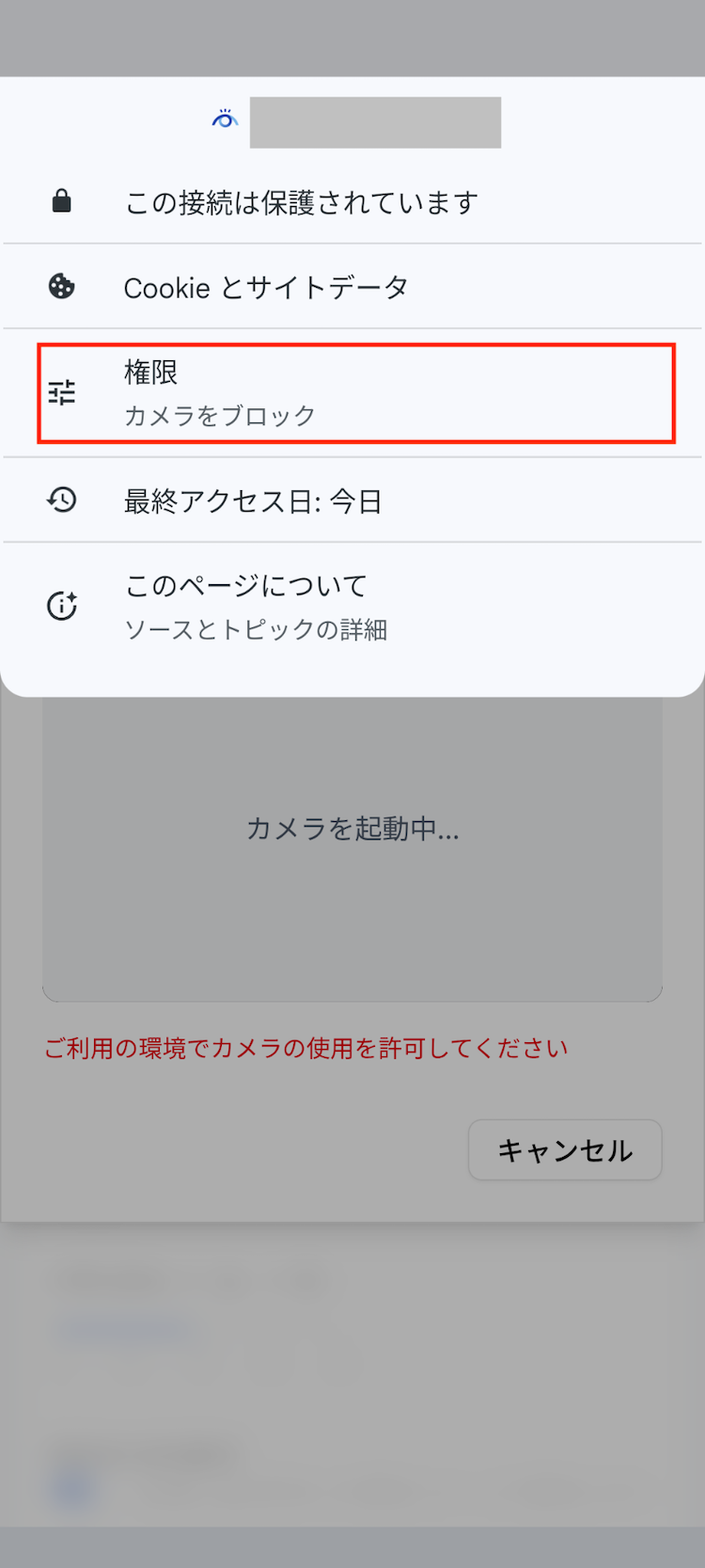Click the red camera permission warning text
This screenshot has height=1568, width=705.
[305, 1047]
